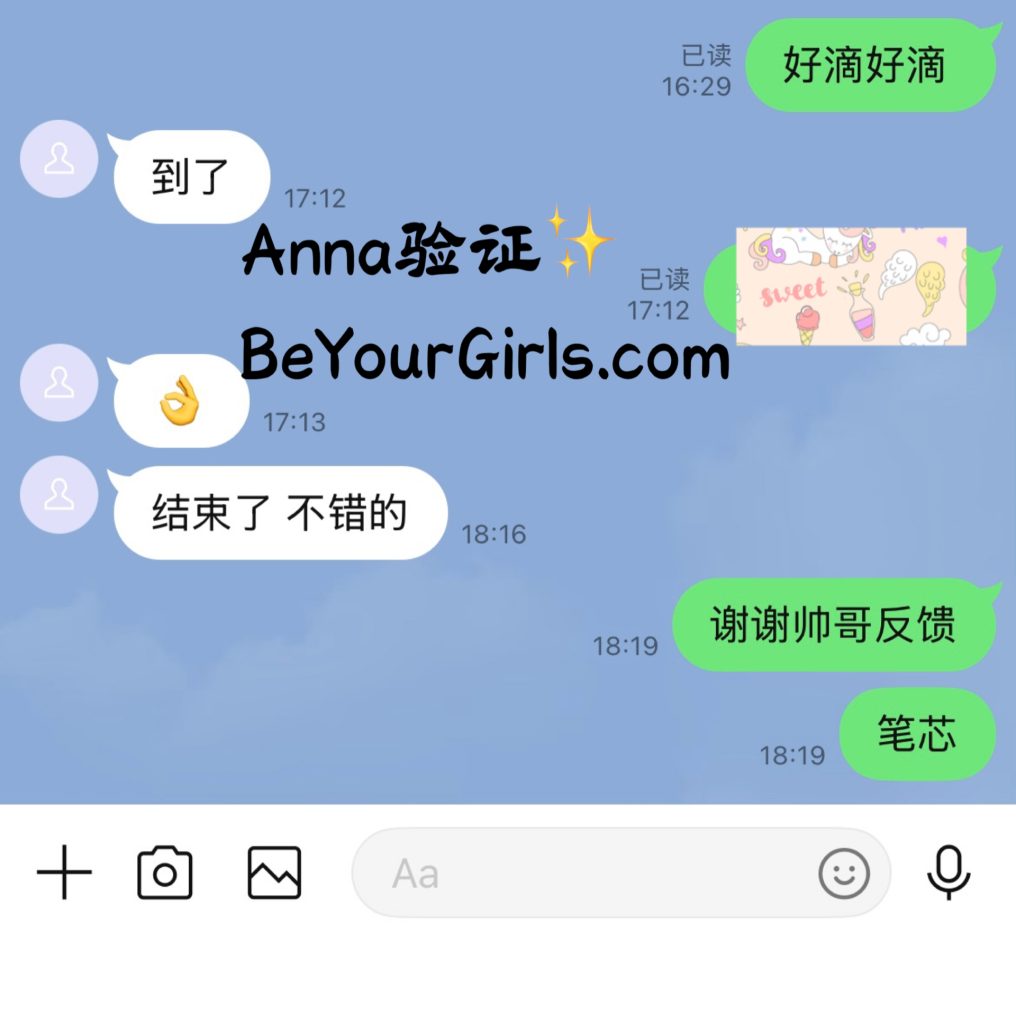Open the emoji and sticker picker
Screen dimensions: 1016x1024
pyautogui.click(x=844, y=873)
